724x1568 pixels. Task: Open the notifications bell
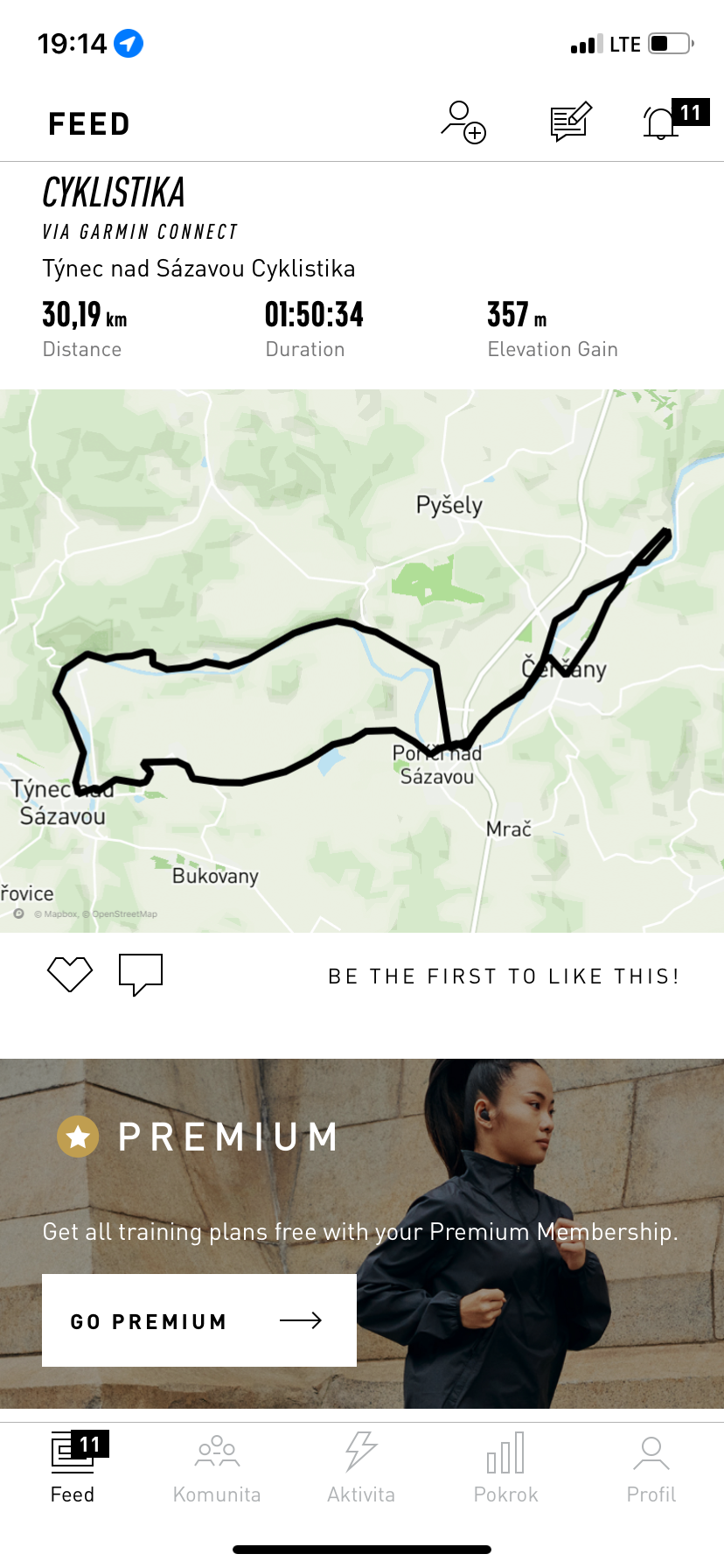pos(662,122)
